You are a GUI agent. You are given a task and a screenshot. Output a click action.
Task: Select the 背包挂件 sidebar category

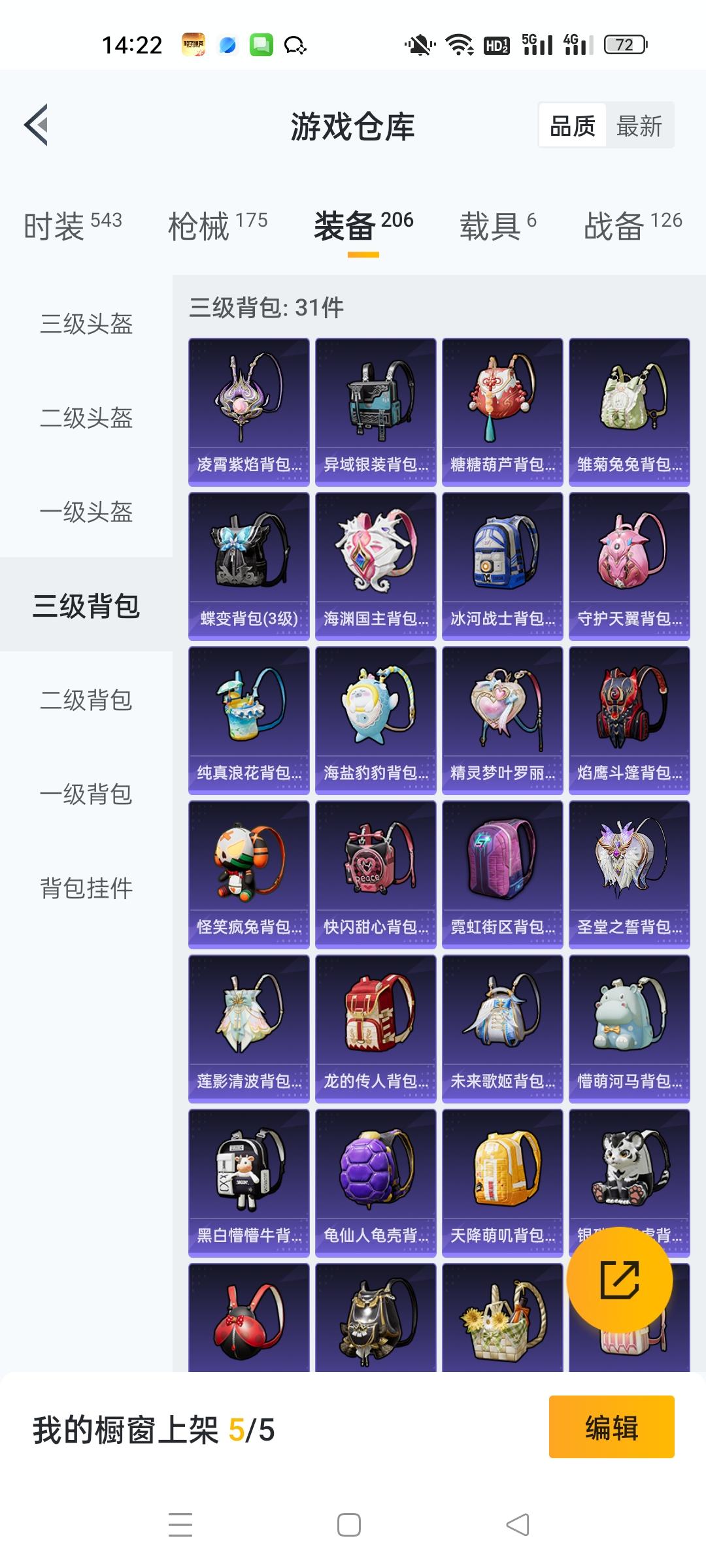(86, 889)
